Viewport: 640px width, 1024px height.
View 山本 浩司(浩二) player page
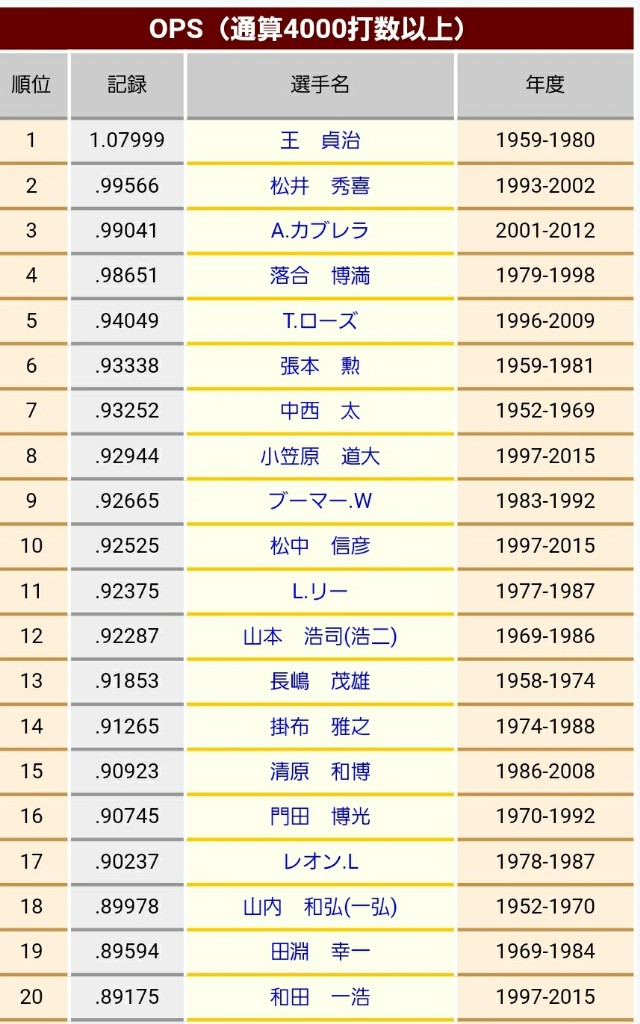(x=320, y=636)
